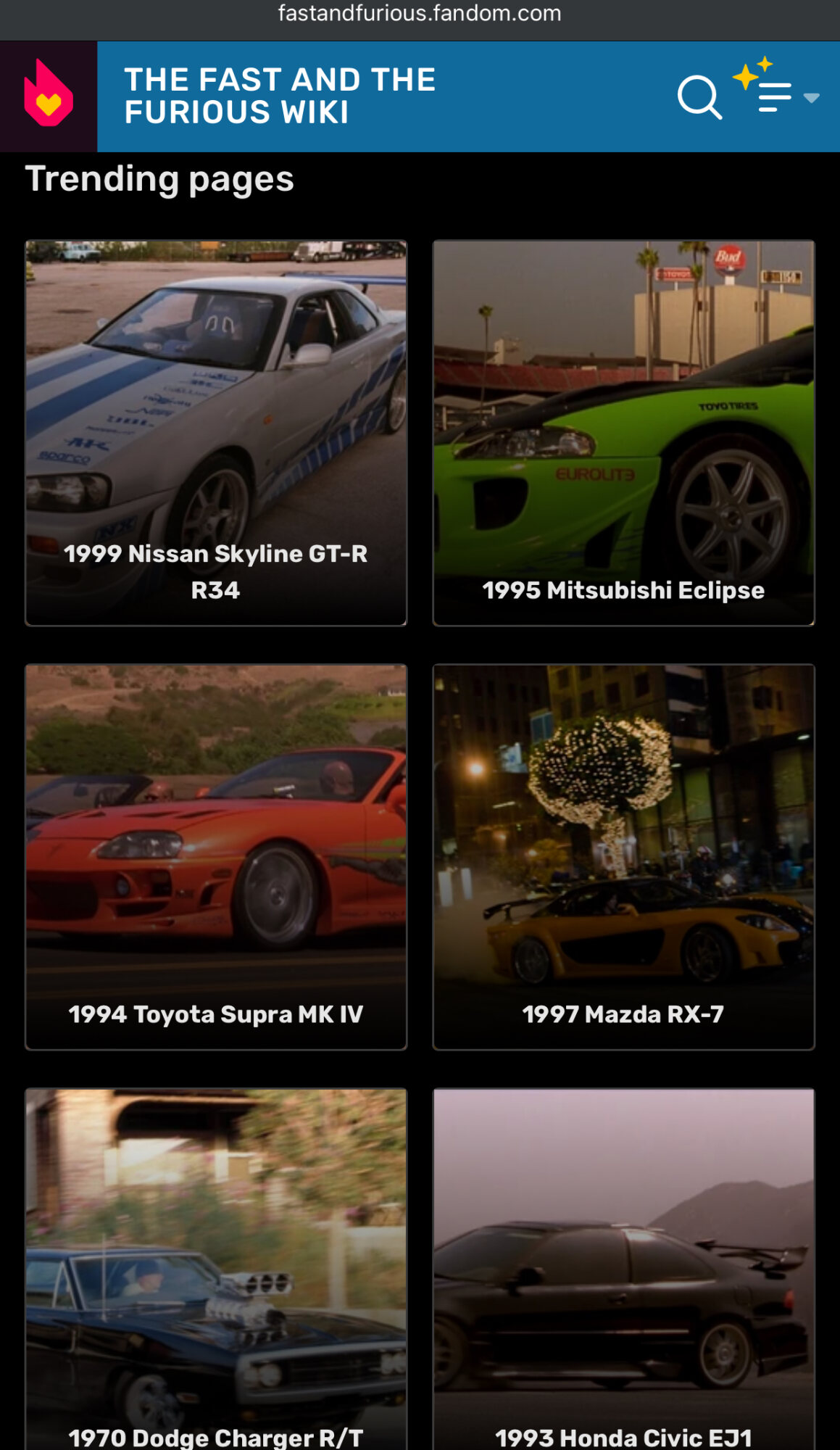Open the 1995 Mitsubishi Eclipse page

(623, 433)
